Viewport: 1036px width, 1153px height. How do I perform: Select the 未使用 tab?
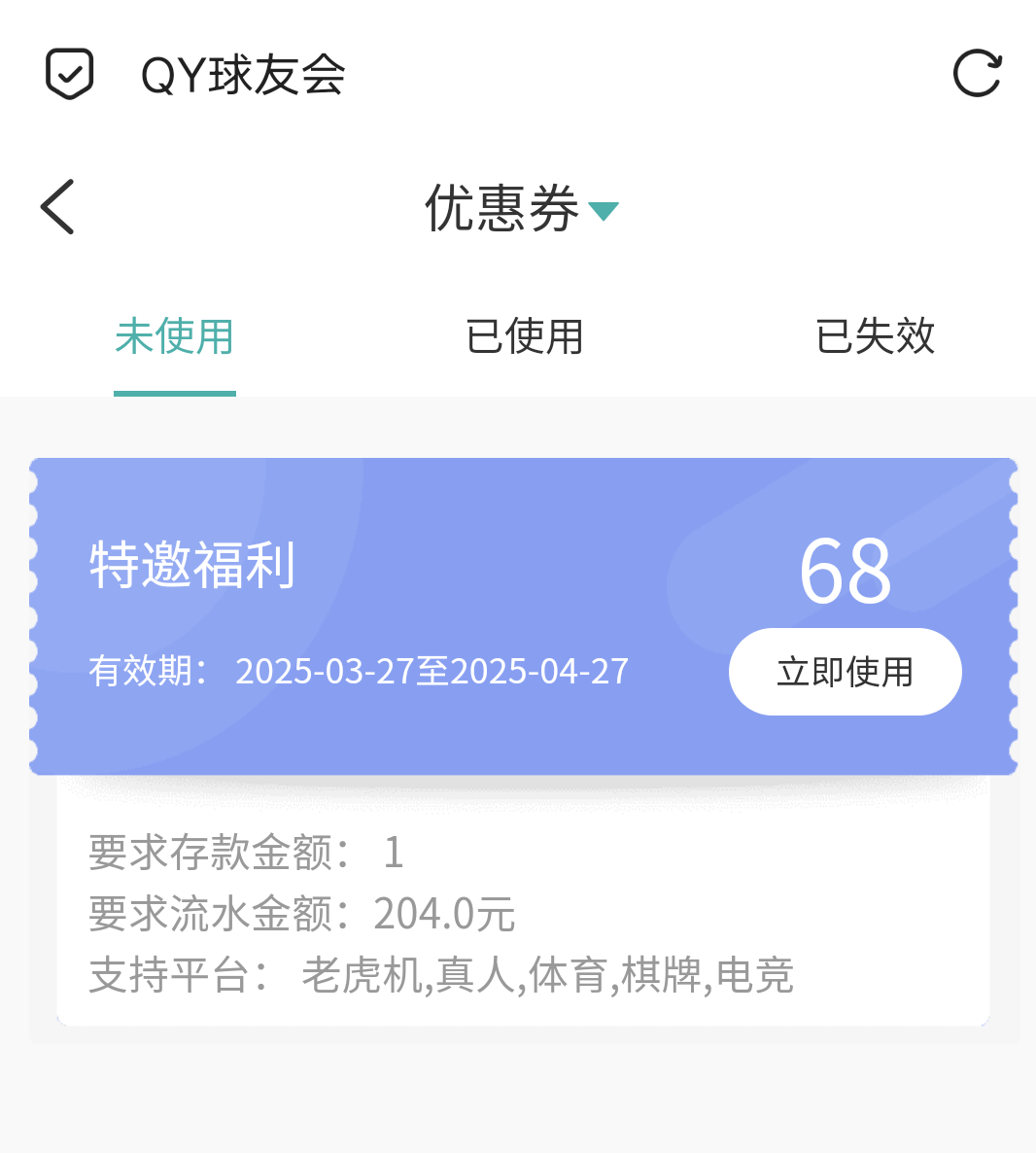pyautogui.click(x=175, y=337)
